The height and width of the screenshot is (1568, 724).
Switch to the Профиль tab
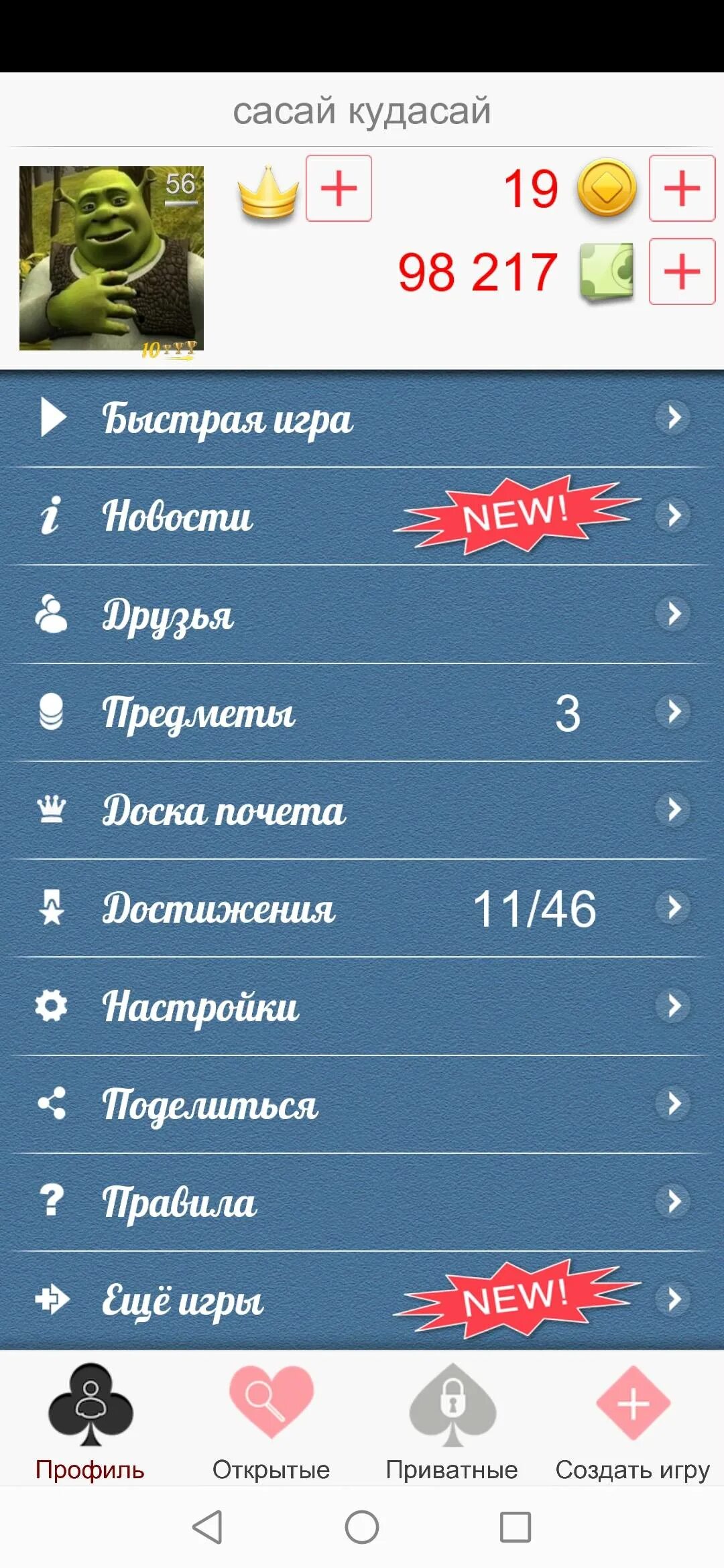[x=90, y=1421]
